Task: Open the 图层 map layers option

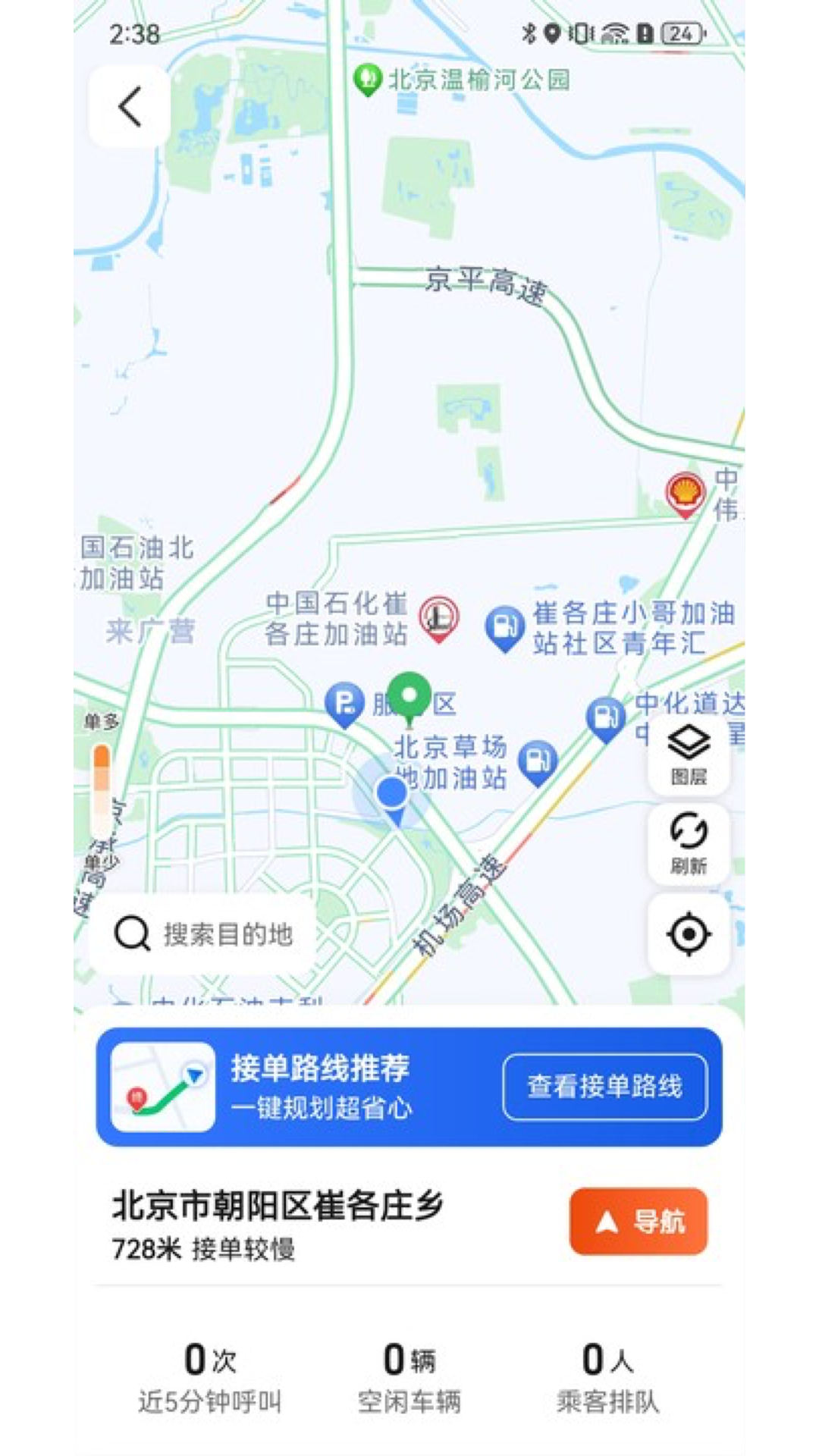Action: (x=689, y=754)
